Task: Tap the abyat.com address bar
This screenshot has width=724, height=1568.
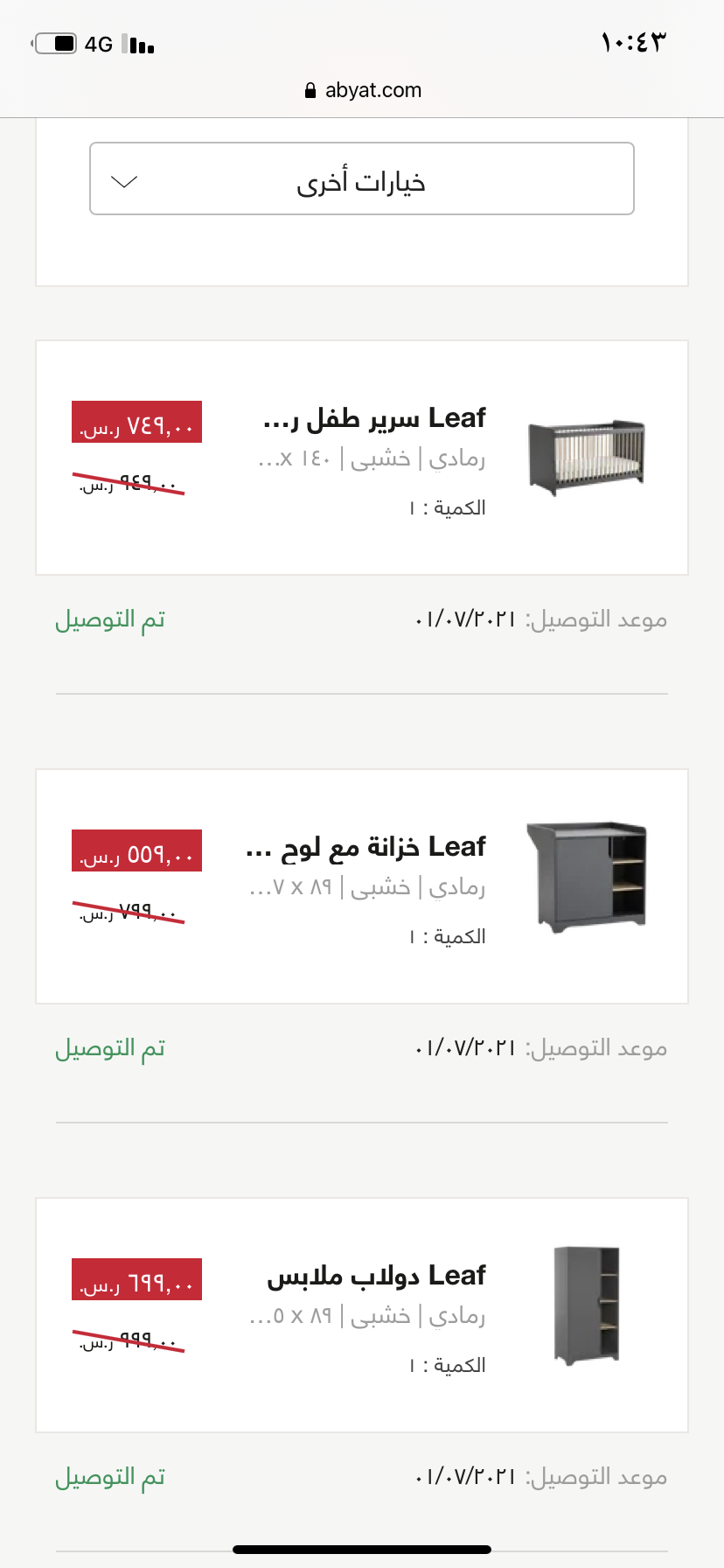Action: click(363, 90)
